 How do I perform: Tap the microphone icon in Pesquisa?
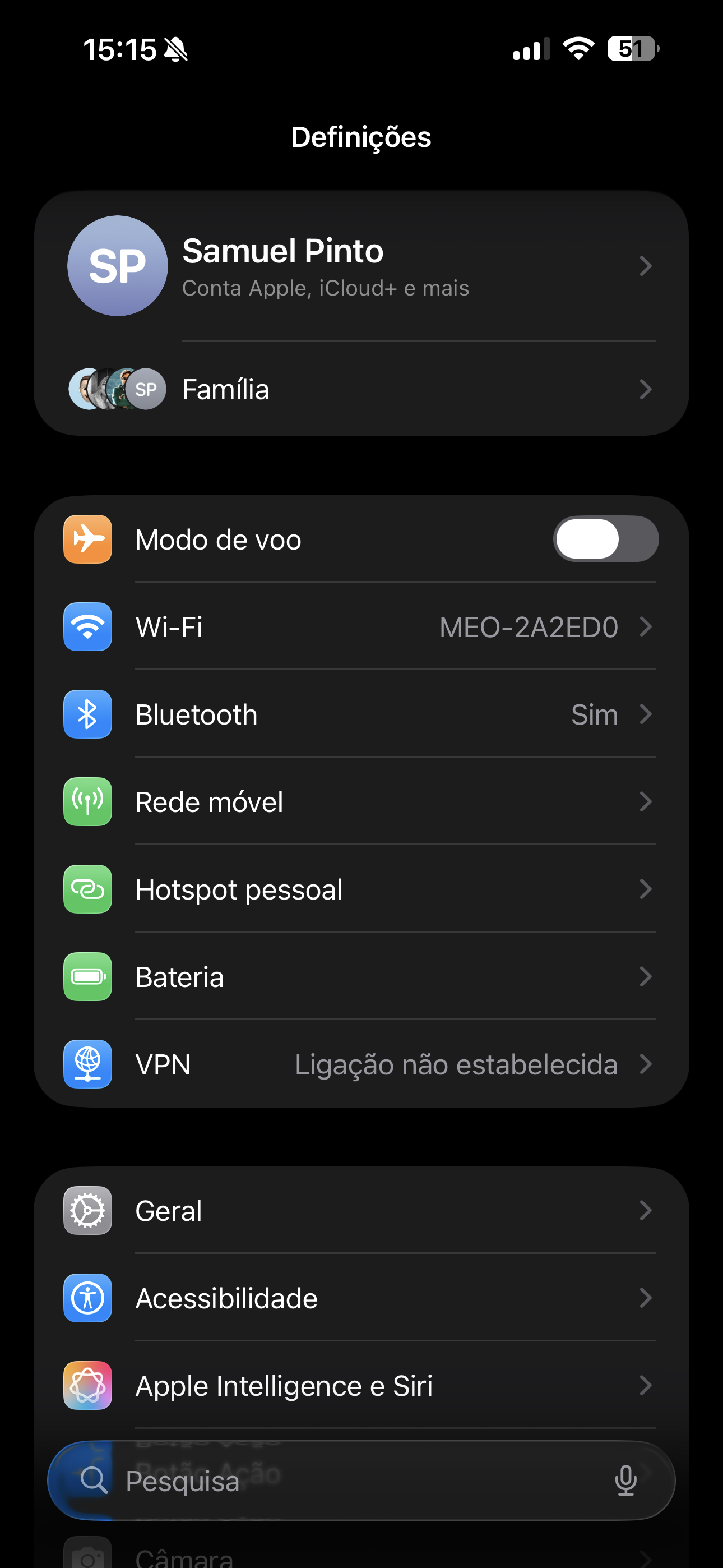(625, 1481)
